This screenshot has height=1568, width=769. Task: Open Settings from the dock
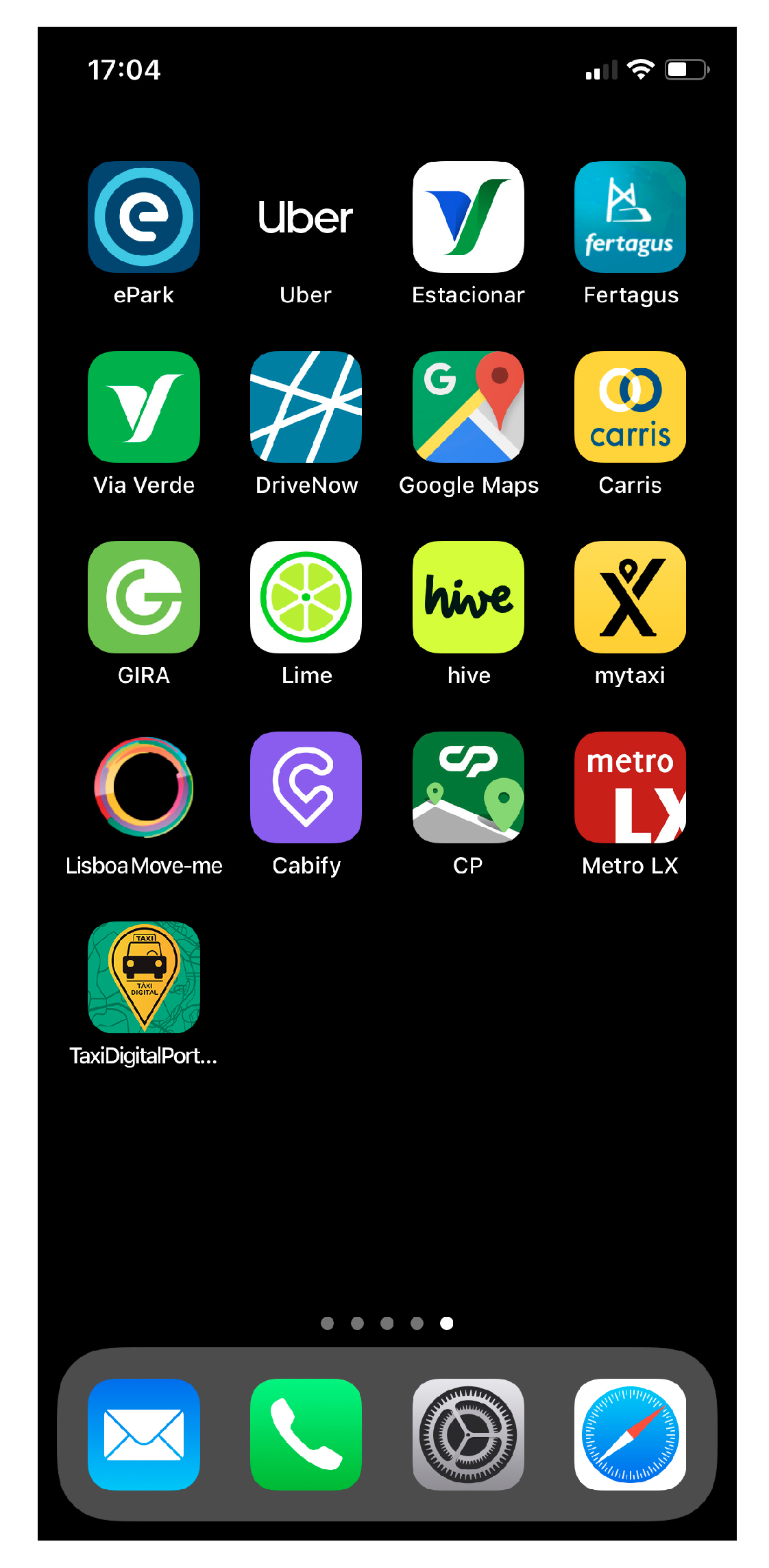468,1434
